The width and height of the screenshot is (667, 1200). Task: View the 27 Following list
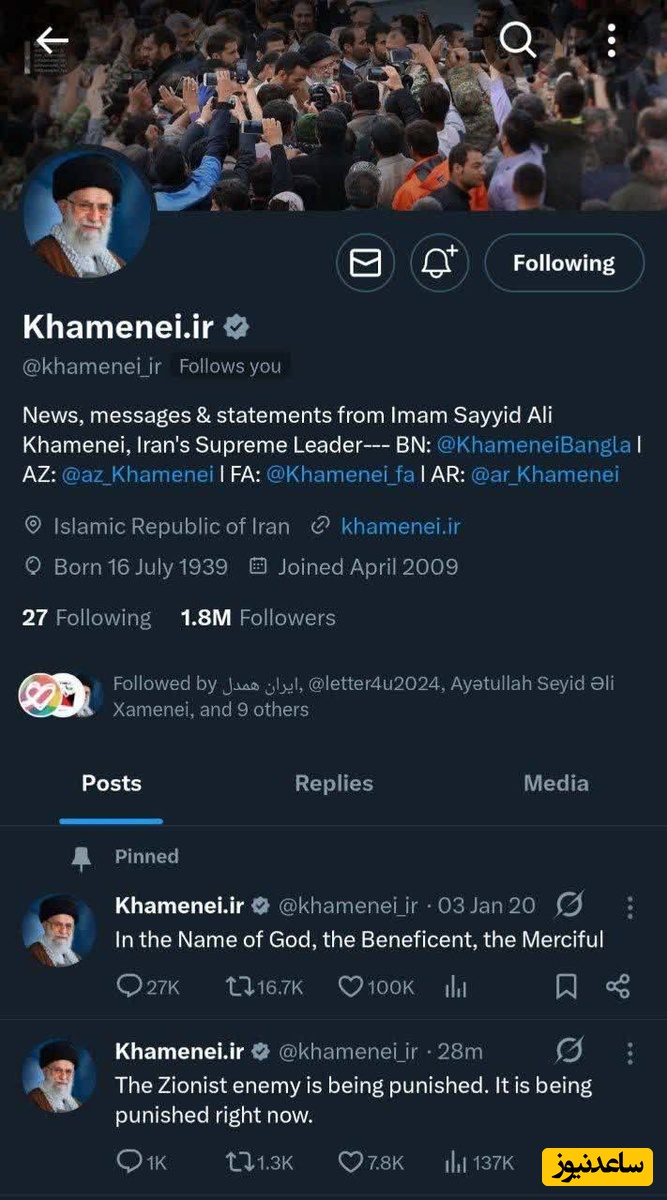(86, 618)
